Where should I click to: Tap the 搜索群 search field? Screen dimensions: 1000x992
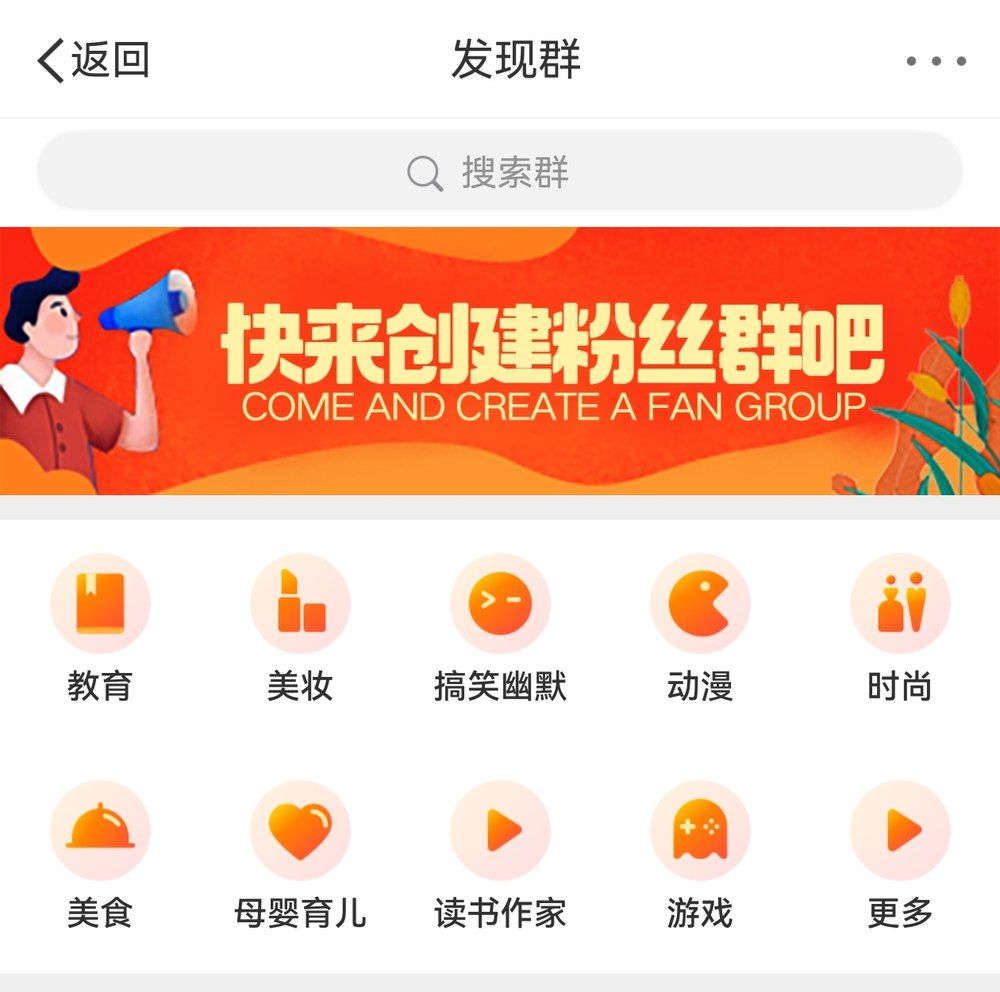coord(499,172)
